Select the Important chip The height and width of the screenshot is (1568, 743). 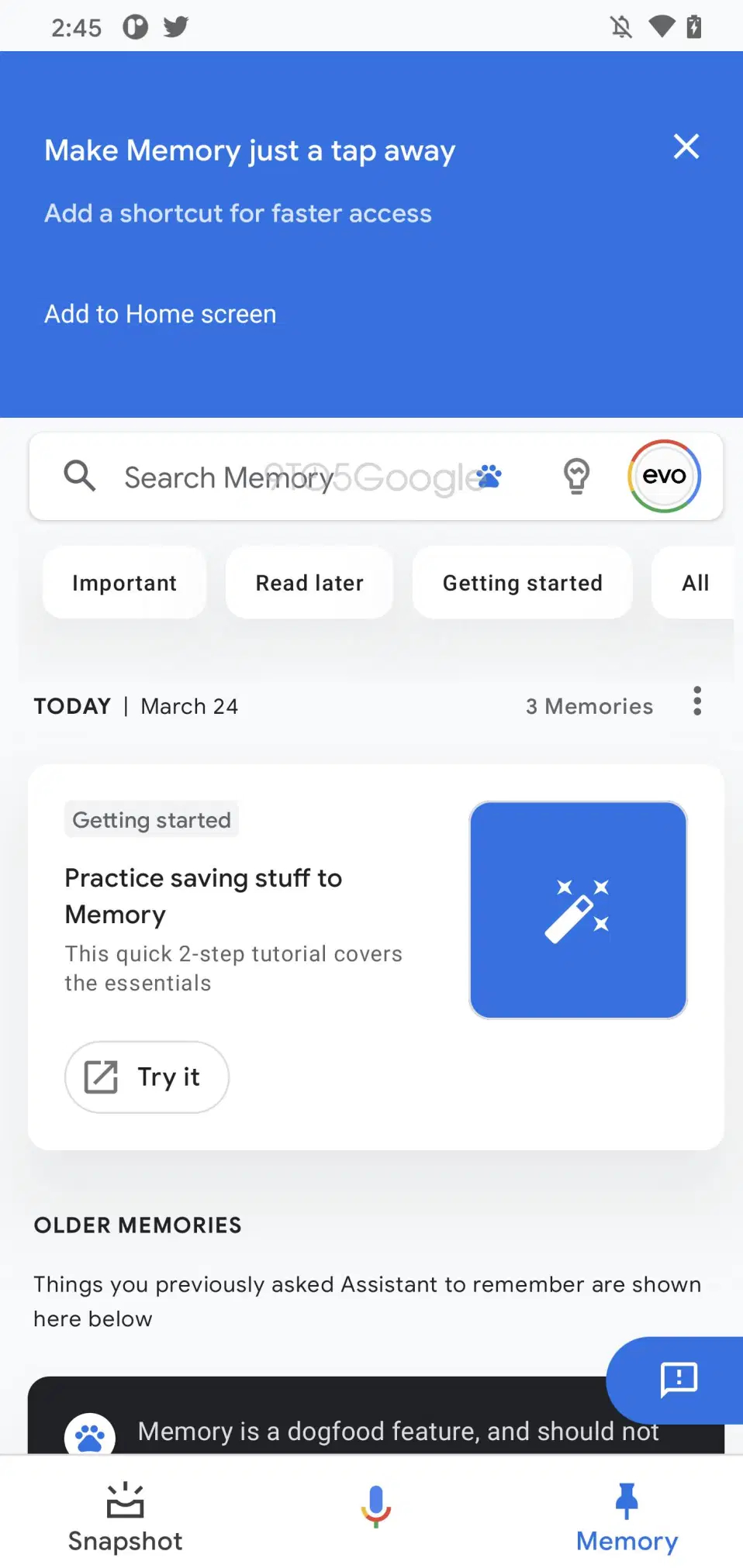point(124,583)
